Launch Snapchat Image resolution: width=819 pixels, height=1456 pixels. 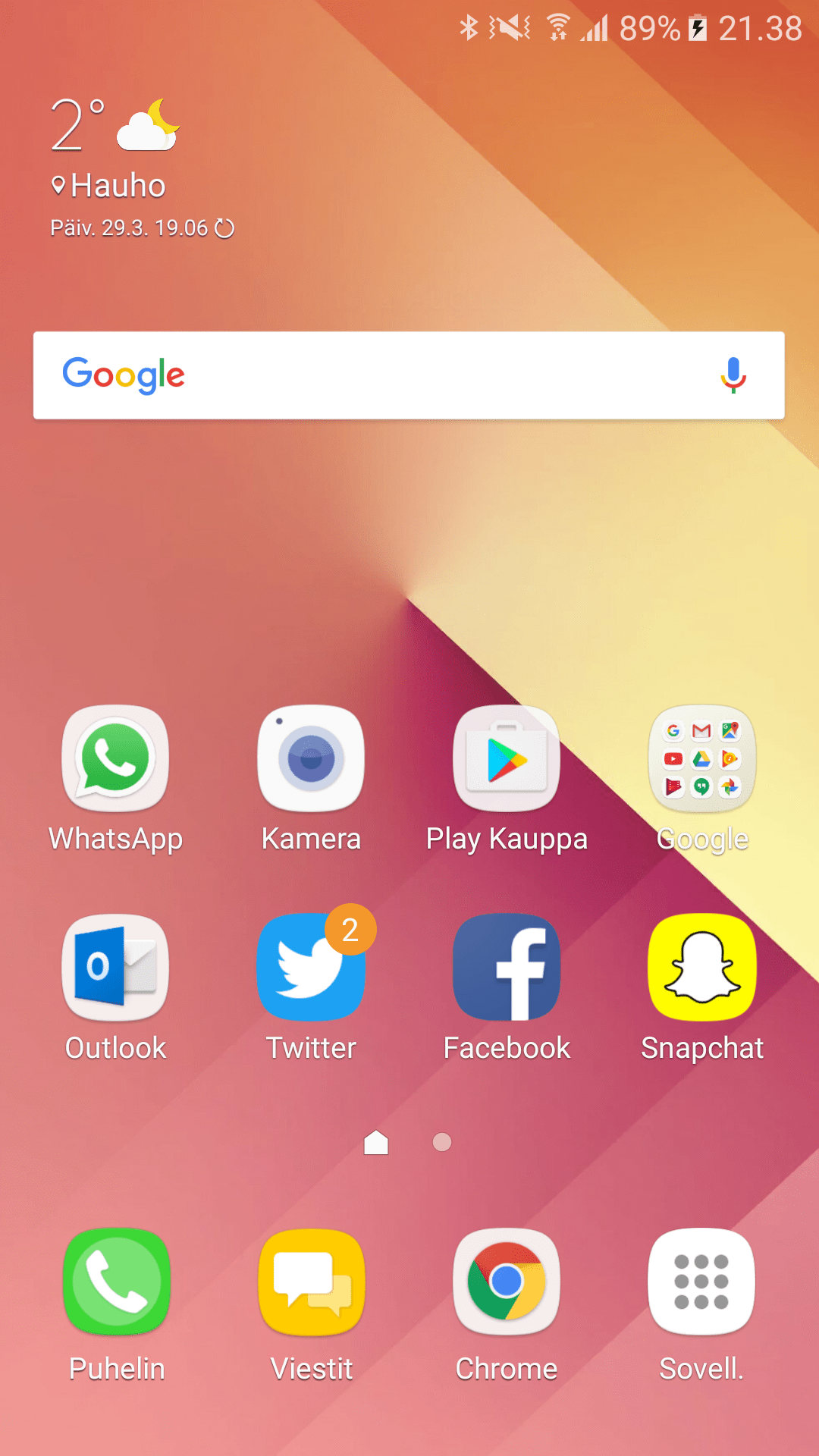(702, 968)
